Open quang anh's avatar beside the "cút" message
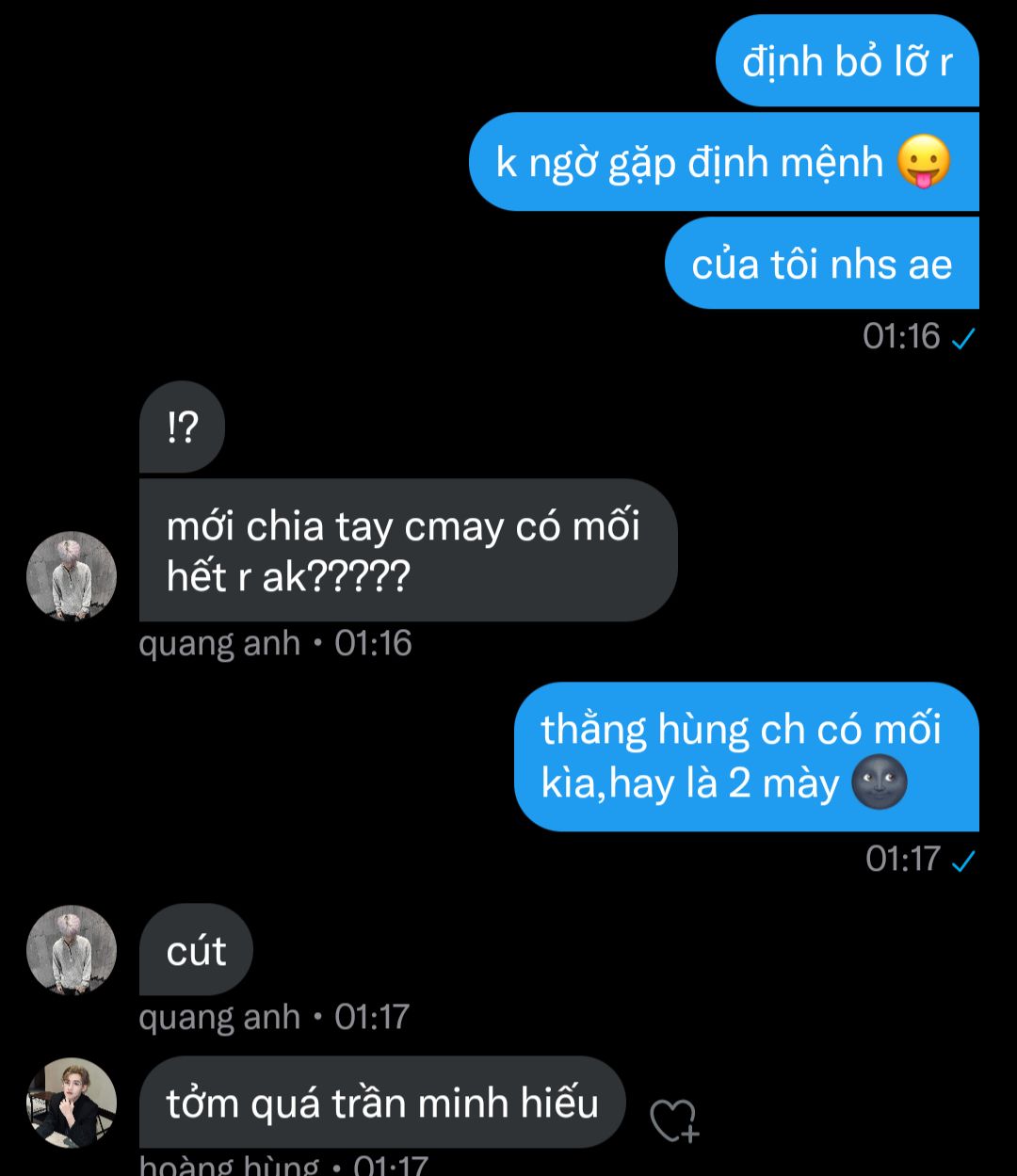This screenshot has width=1017, height=1176. (72, 950)
